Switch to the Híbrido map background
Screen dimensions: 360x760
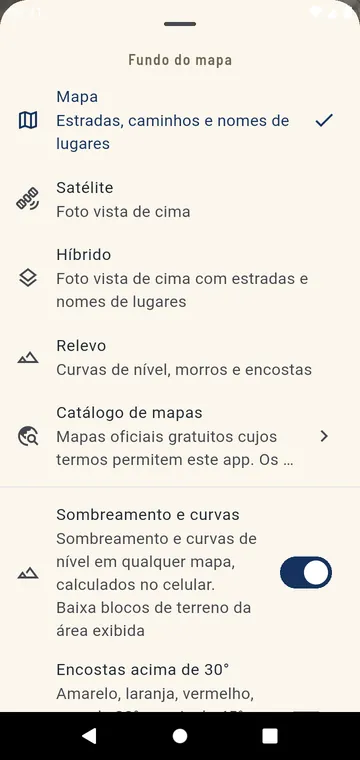pyautogui.click(x=180, y=278)
